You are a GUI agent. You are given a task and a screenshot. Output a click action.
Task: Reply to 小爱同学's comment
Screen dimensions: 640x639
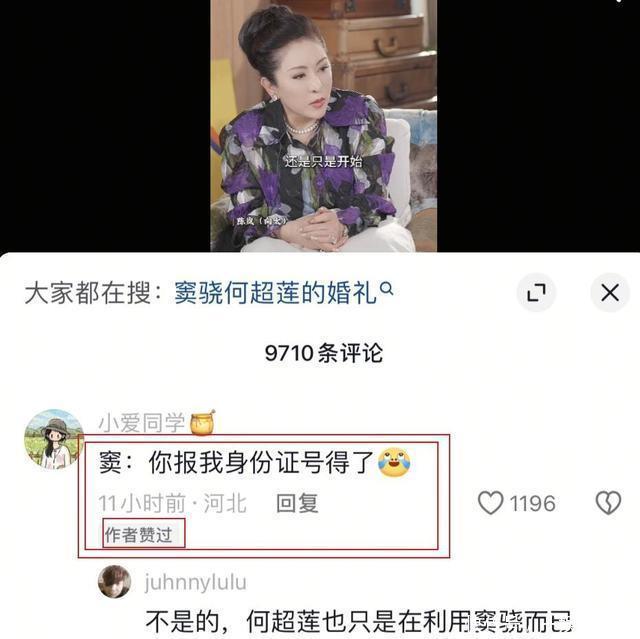tap(297, 502)
